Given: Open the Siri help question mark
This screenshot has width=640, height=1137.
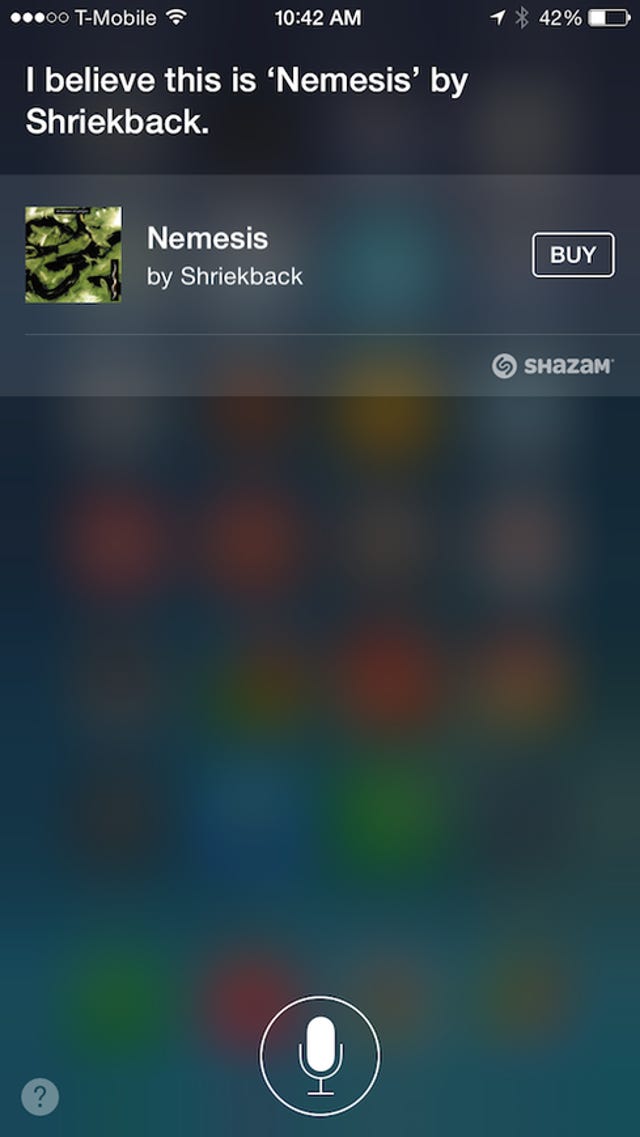Looking at the screenshot, I should (x=40, y=1096).
